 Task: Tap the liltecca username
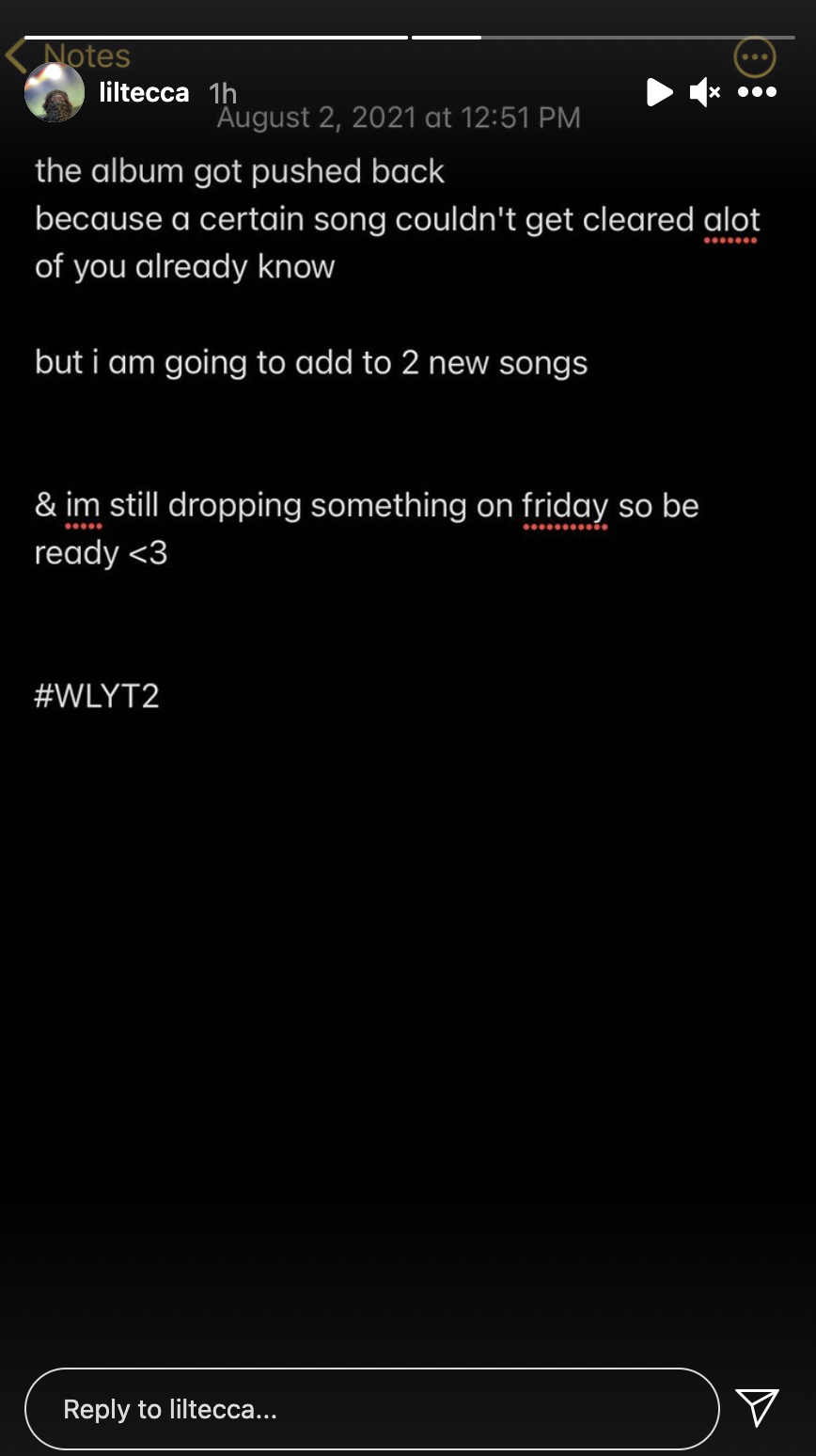144,92
